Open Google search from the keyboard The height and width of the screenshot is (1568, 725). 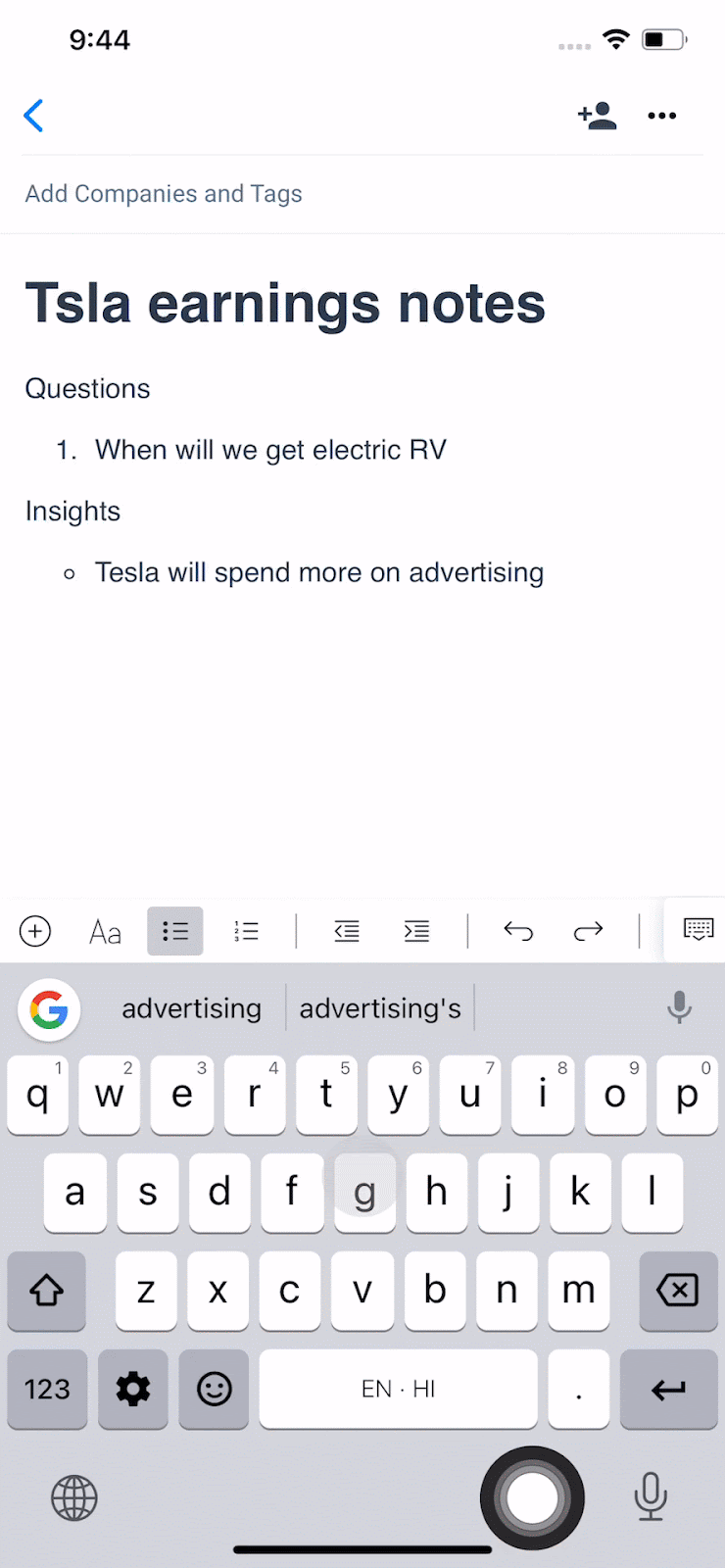[49, 1009]
